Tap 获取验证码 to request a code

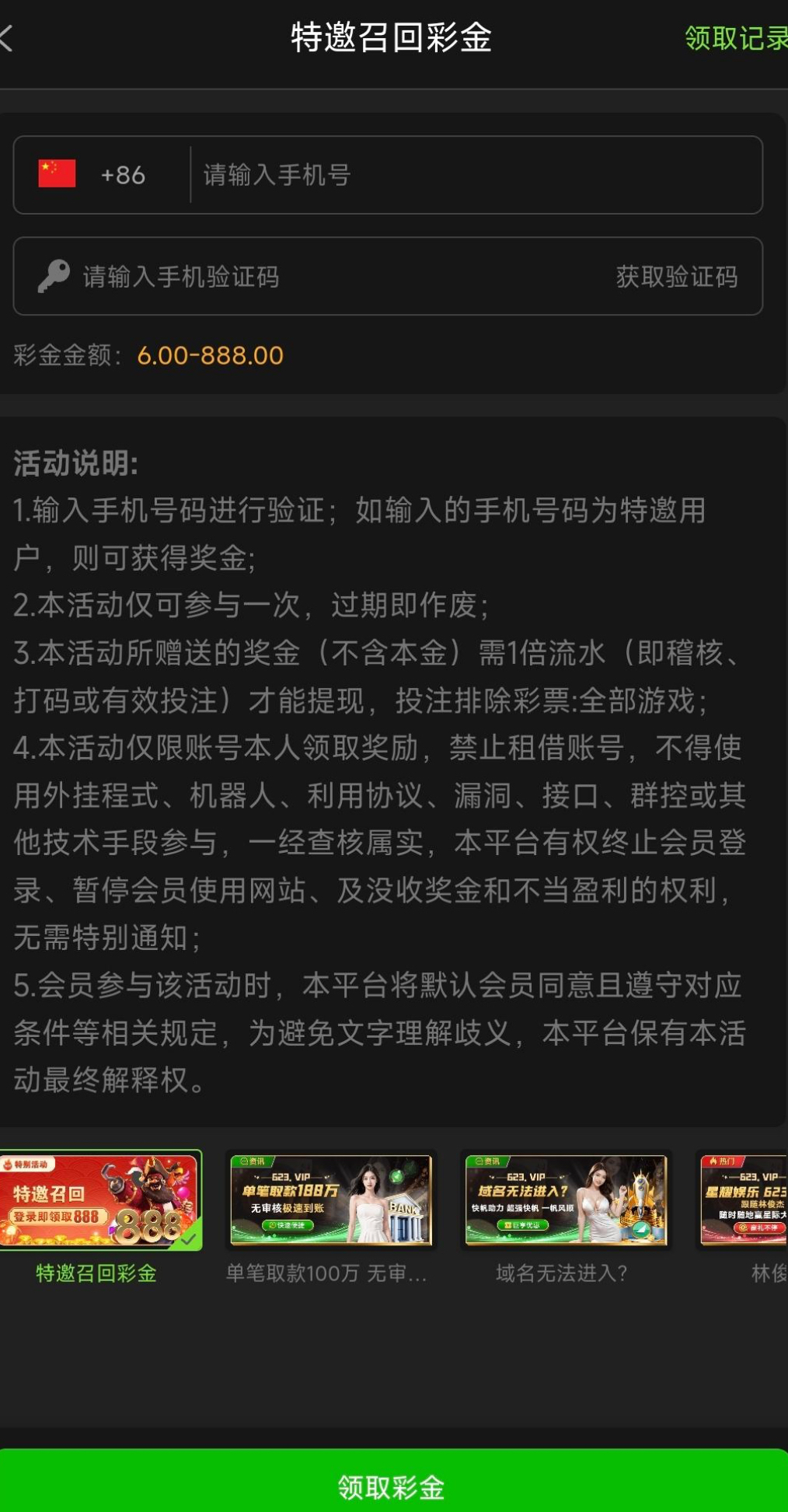pyautogui.click(x=677, y=277)
